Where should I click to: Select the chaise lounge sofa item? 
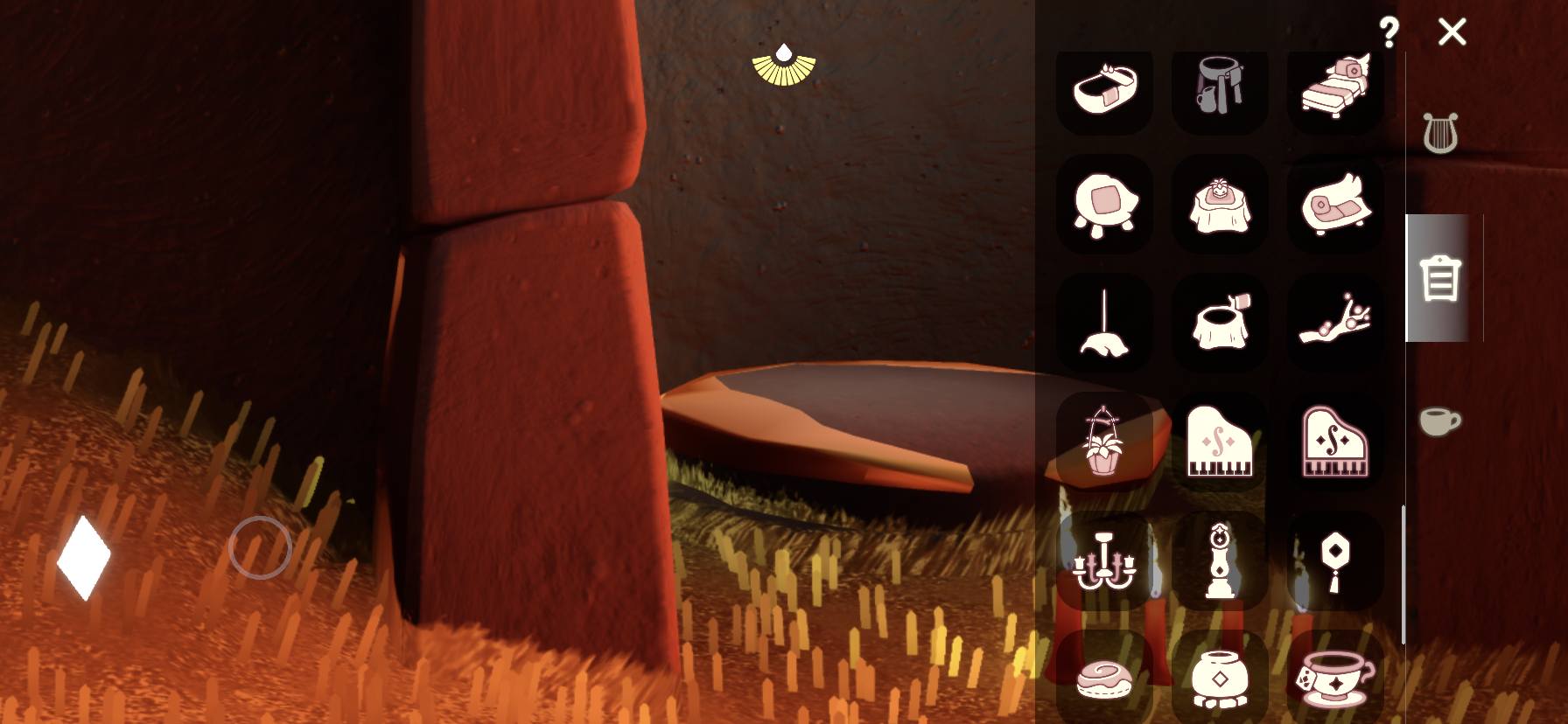(x=1335, y=205)
